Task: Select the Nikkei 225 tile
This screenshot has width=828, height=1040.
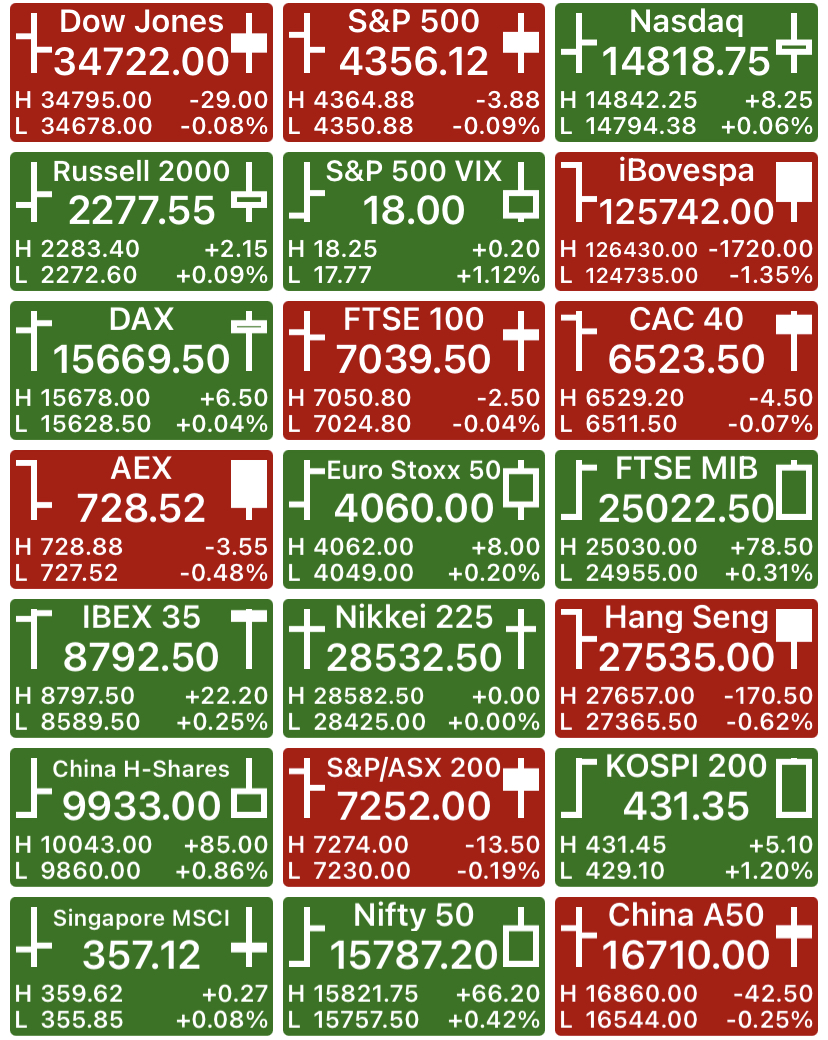Action: click(414, 669)
